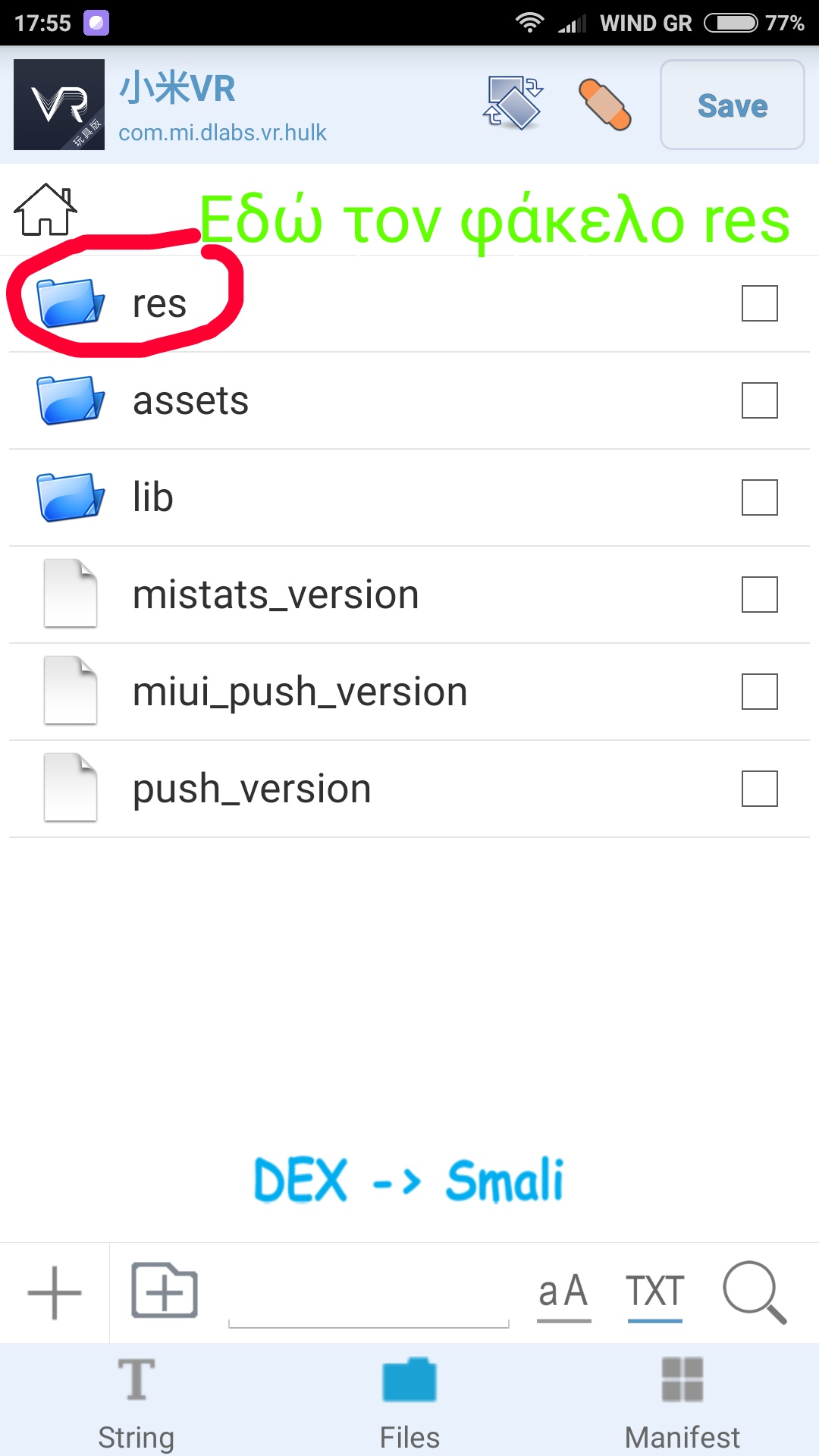
Task: Select the checkbox for push_version
Action: pyautogui.click(x=760, y=789)
